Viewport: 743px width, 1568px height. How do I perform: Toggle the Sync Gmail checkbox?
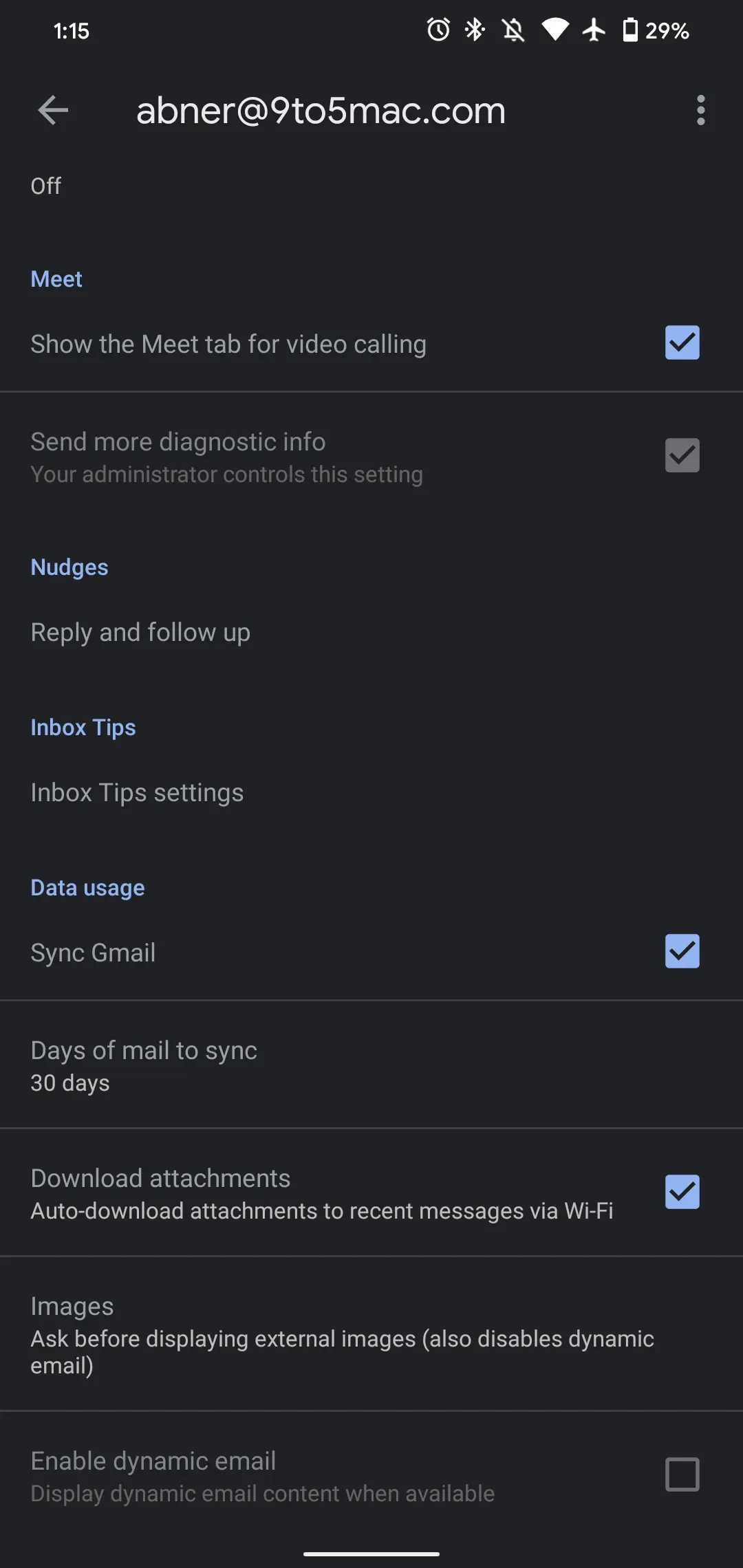point(682,951)
